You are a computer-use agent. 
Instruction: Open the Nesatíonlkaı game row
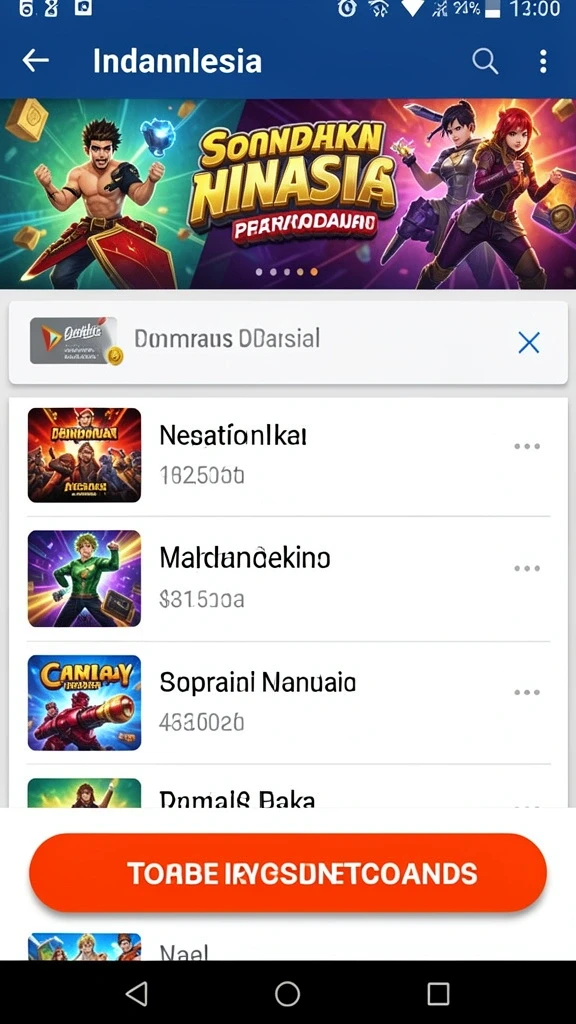pos(288,455)
